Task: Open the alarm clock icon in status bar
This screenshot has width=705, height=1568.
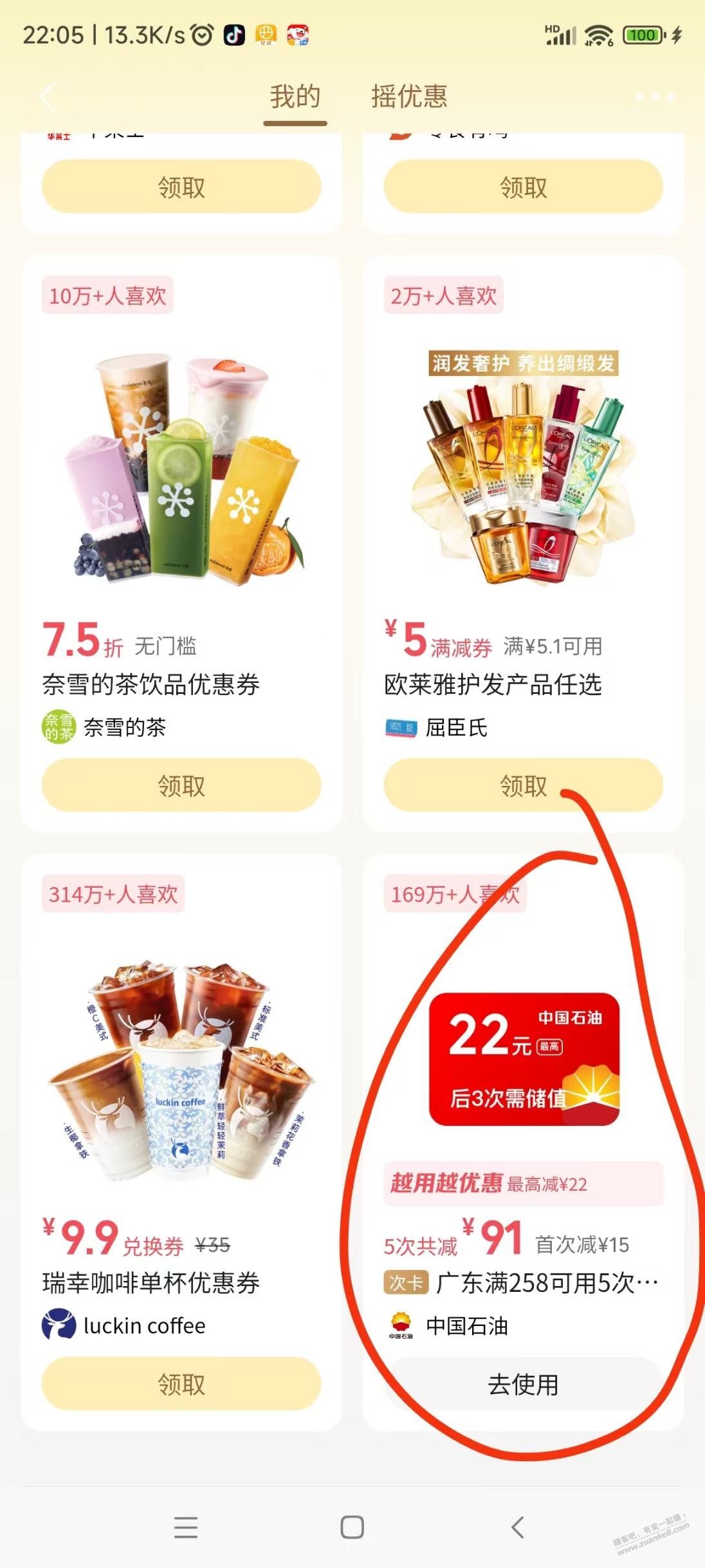Action: pos(201,37)
